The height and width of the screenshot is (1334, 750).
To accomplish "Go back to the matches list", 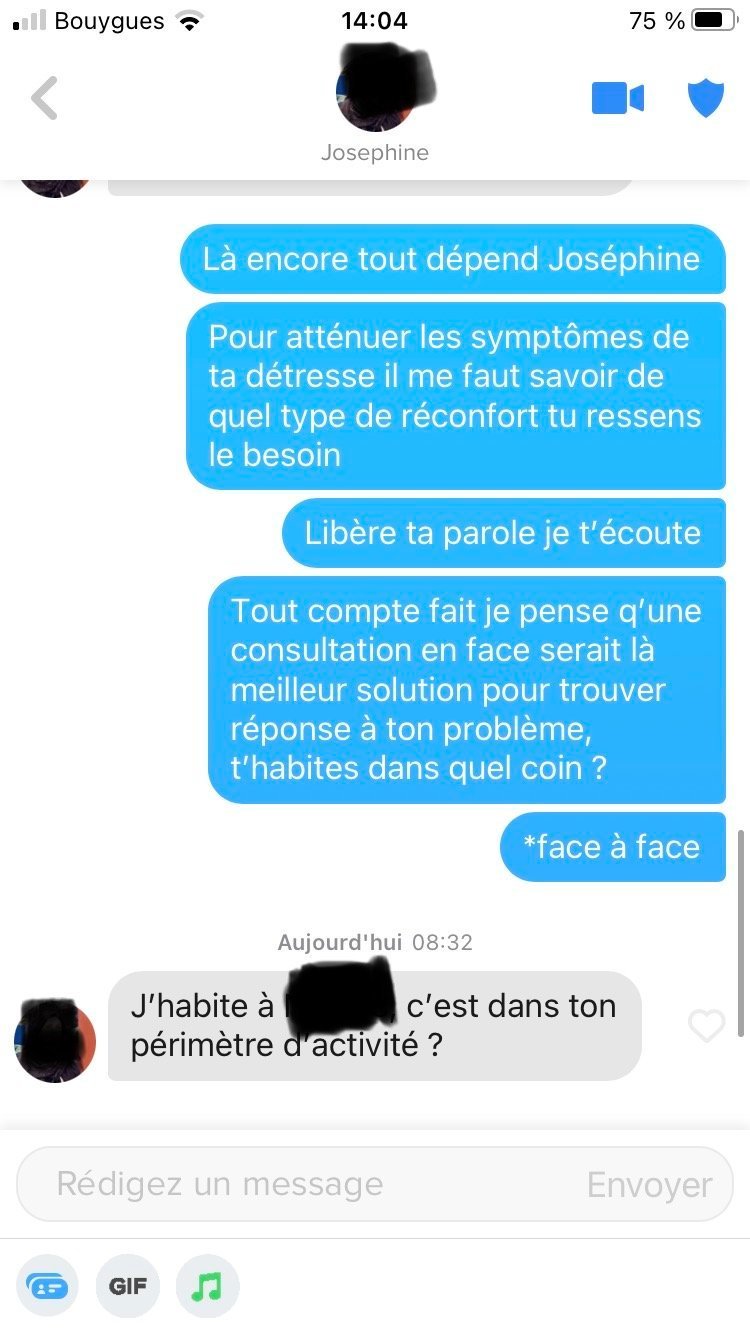I will 44,98.
